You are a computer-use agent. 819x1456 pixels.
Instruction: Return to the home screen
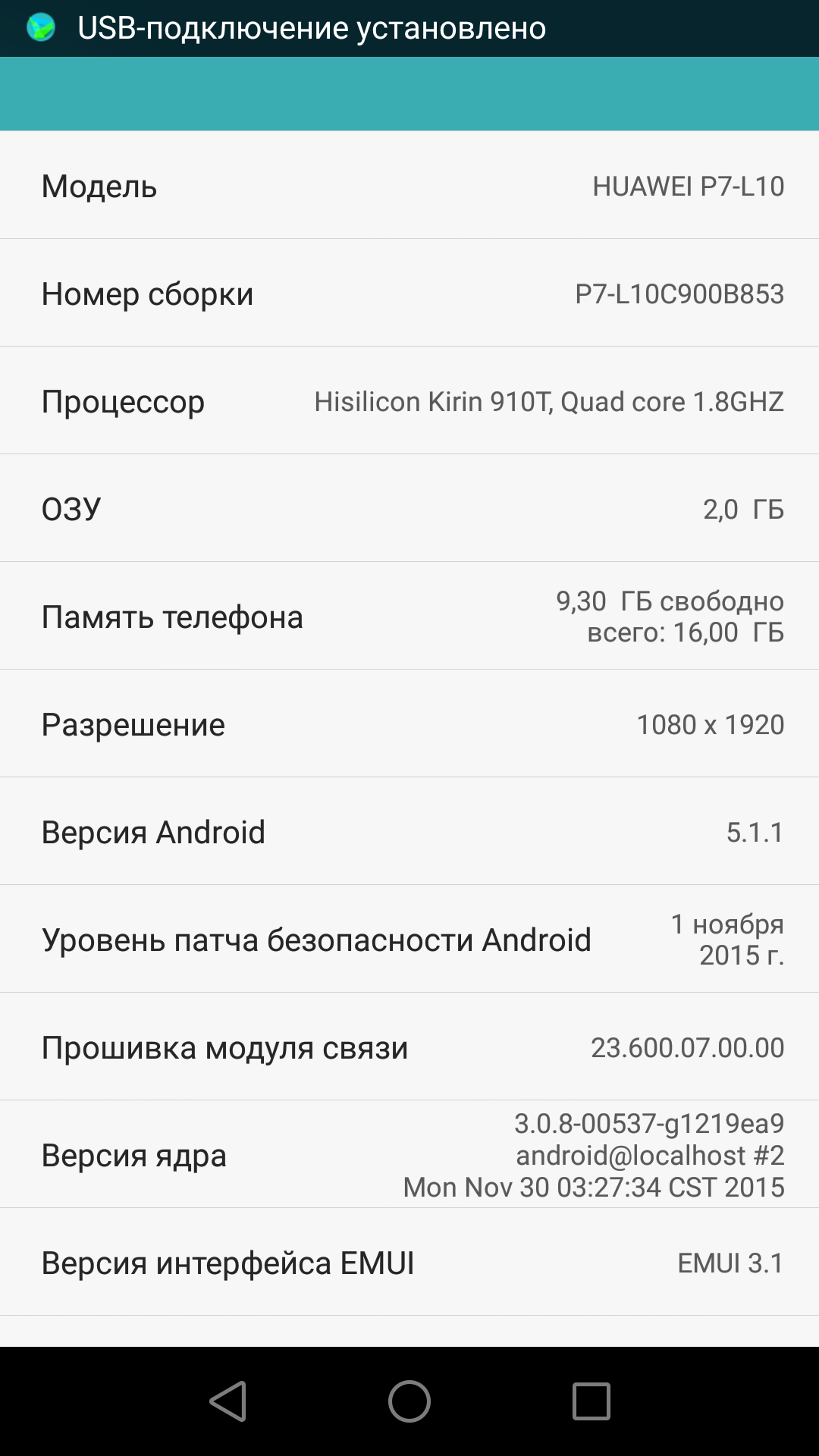click(409, 1401)
